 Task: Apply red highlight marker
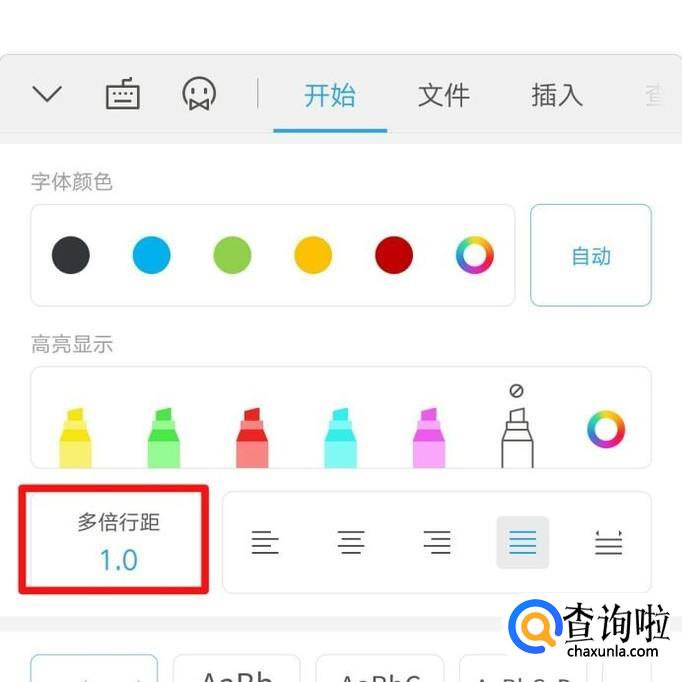pos(252,438)
